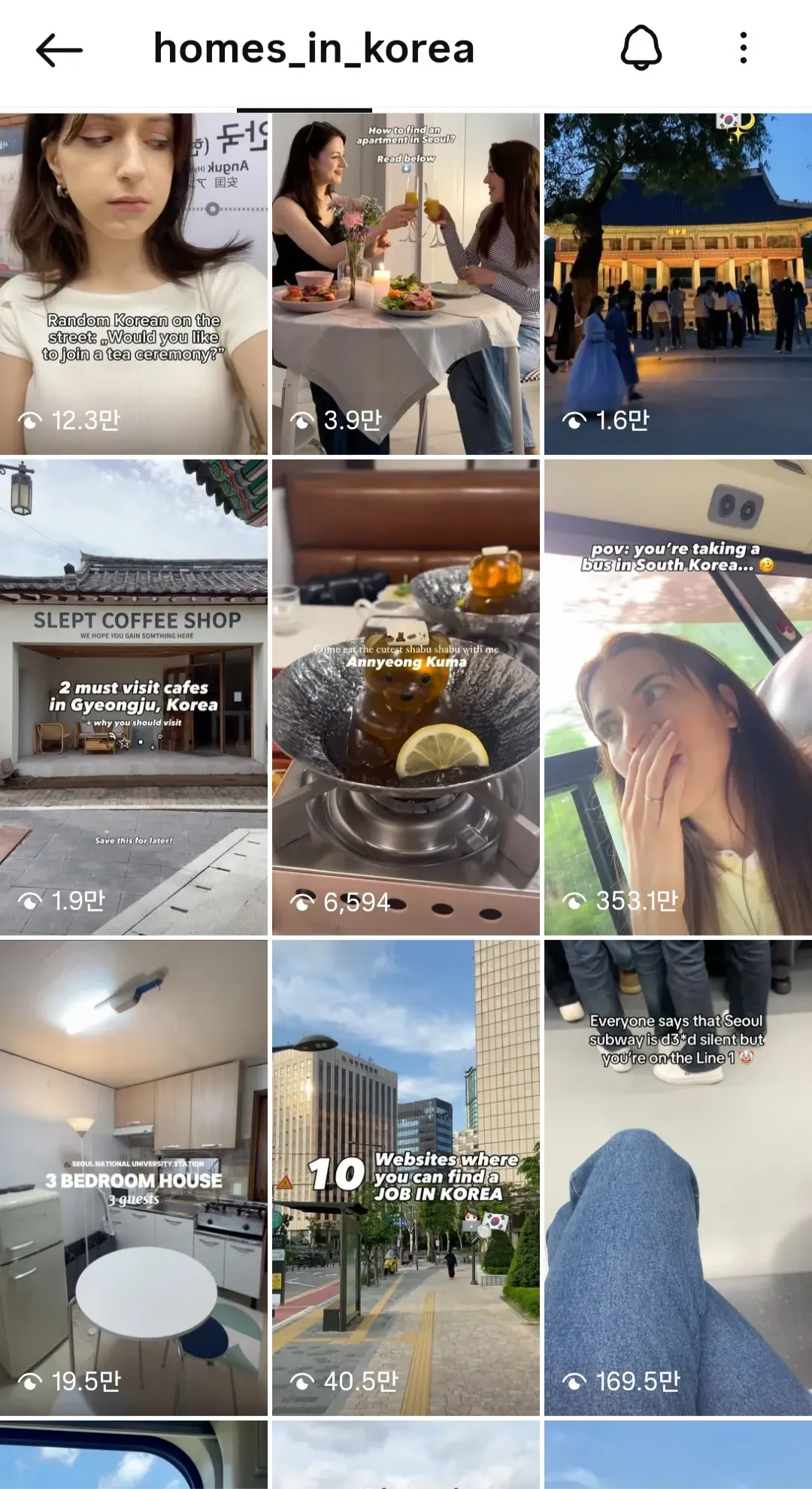Screen dimensions: 812x1489
Task: Open the 10 websites job in Korea reel
Action: pyautogui.click(x=406, y=1177)
